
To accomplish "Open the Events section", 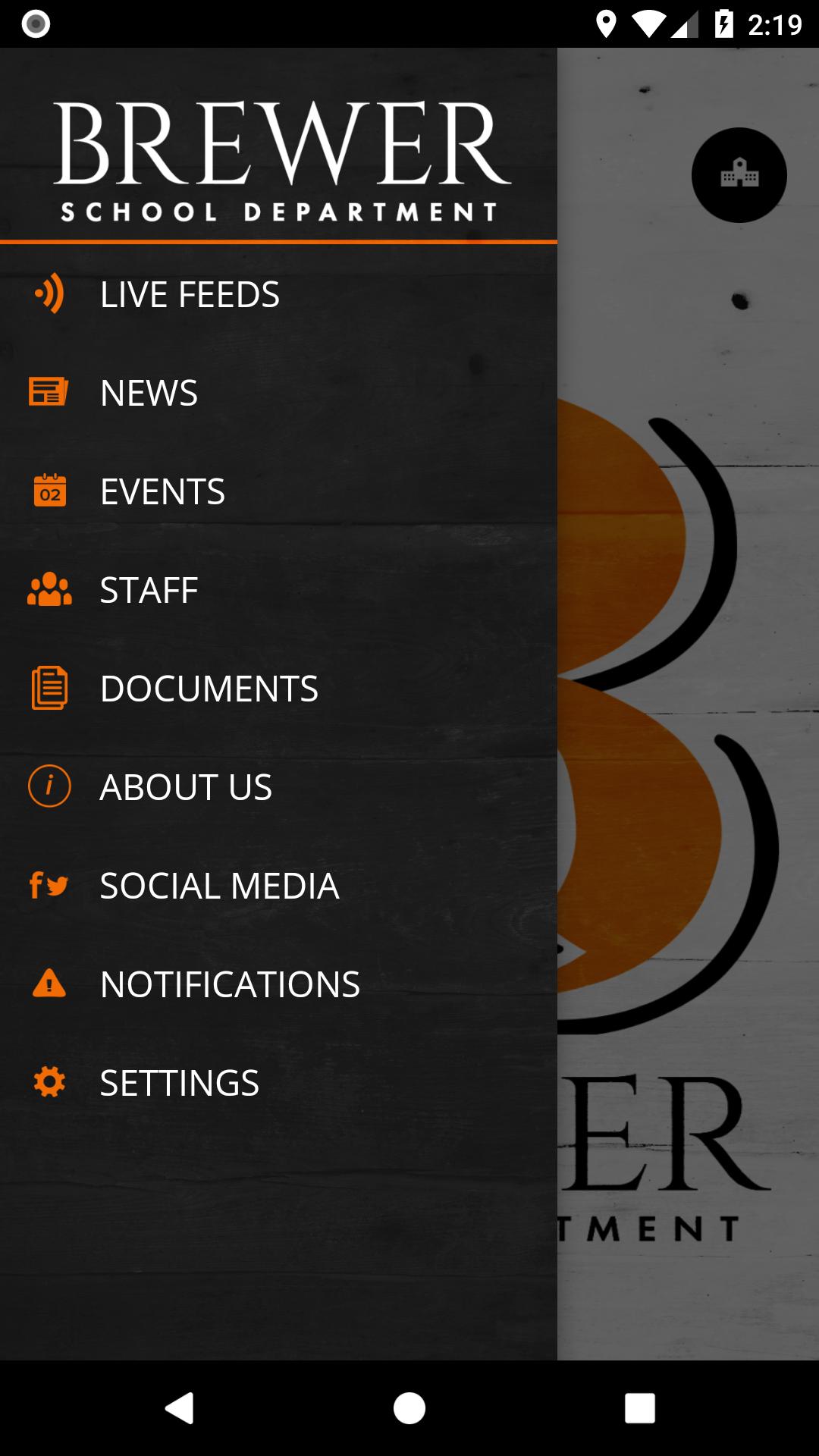I will (162, 491).
